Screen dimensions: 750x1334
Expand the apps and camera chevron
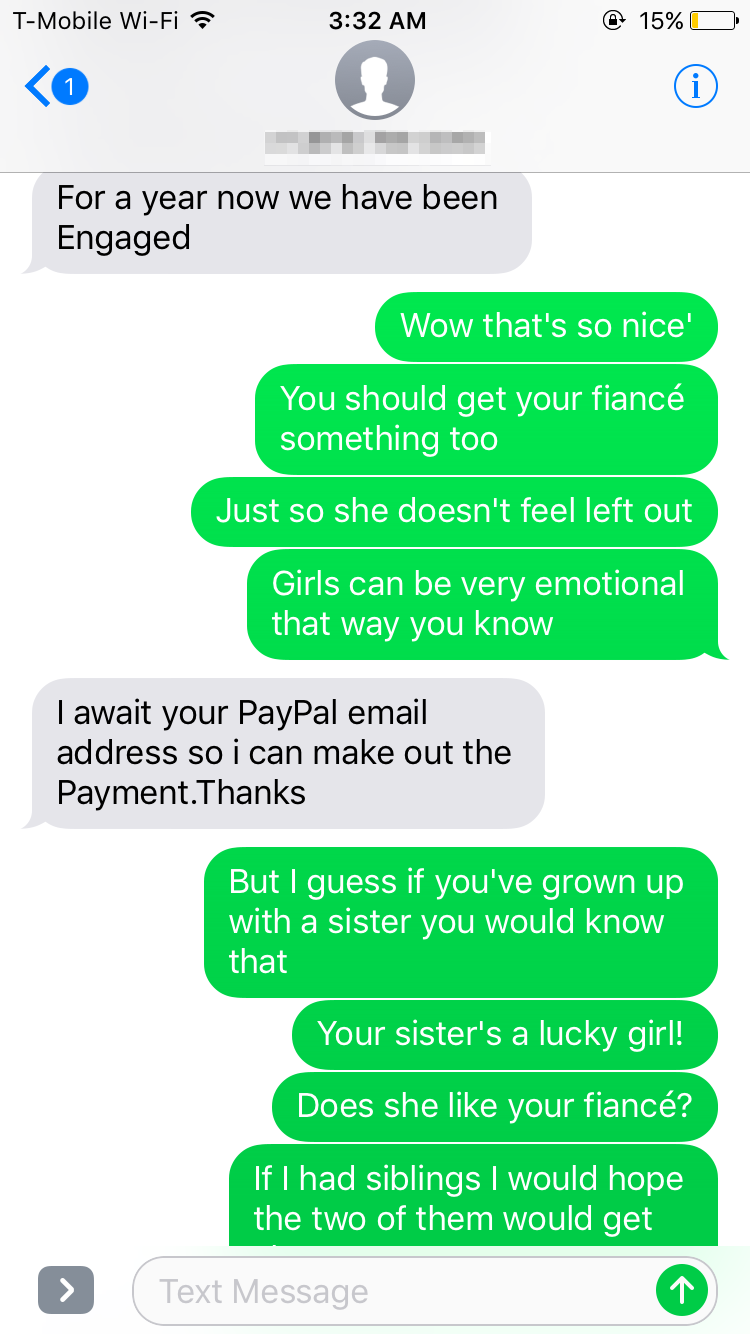click(x=66, y=1290)
